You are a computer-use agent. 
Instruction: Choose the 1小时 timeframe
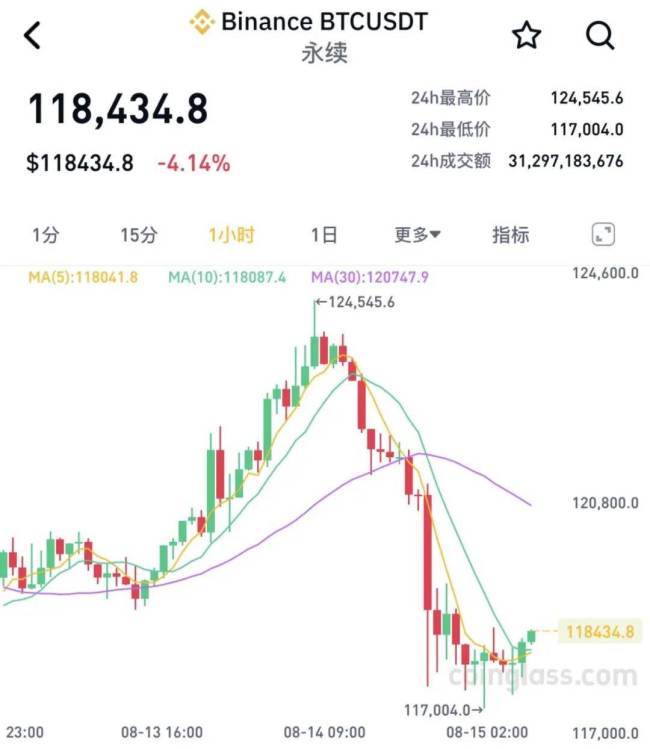pos(231,235)
